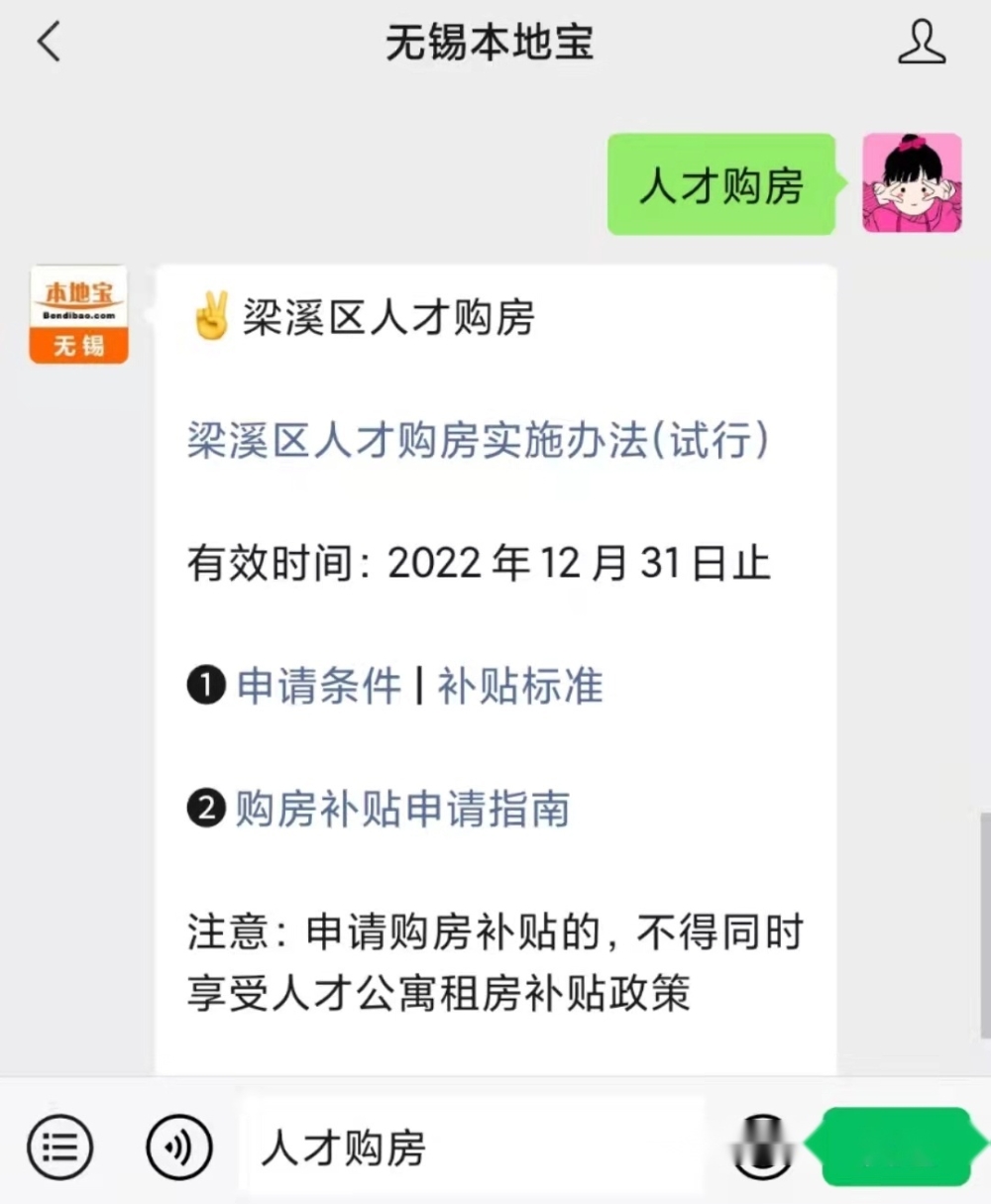Switch to voice input
Image resolution: width=991 pixels, height=1204 pixels.
click(x=178, y=1148)
